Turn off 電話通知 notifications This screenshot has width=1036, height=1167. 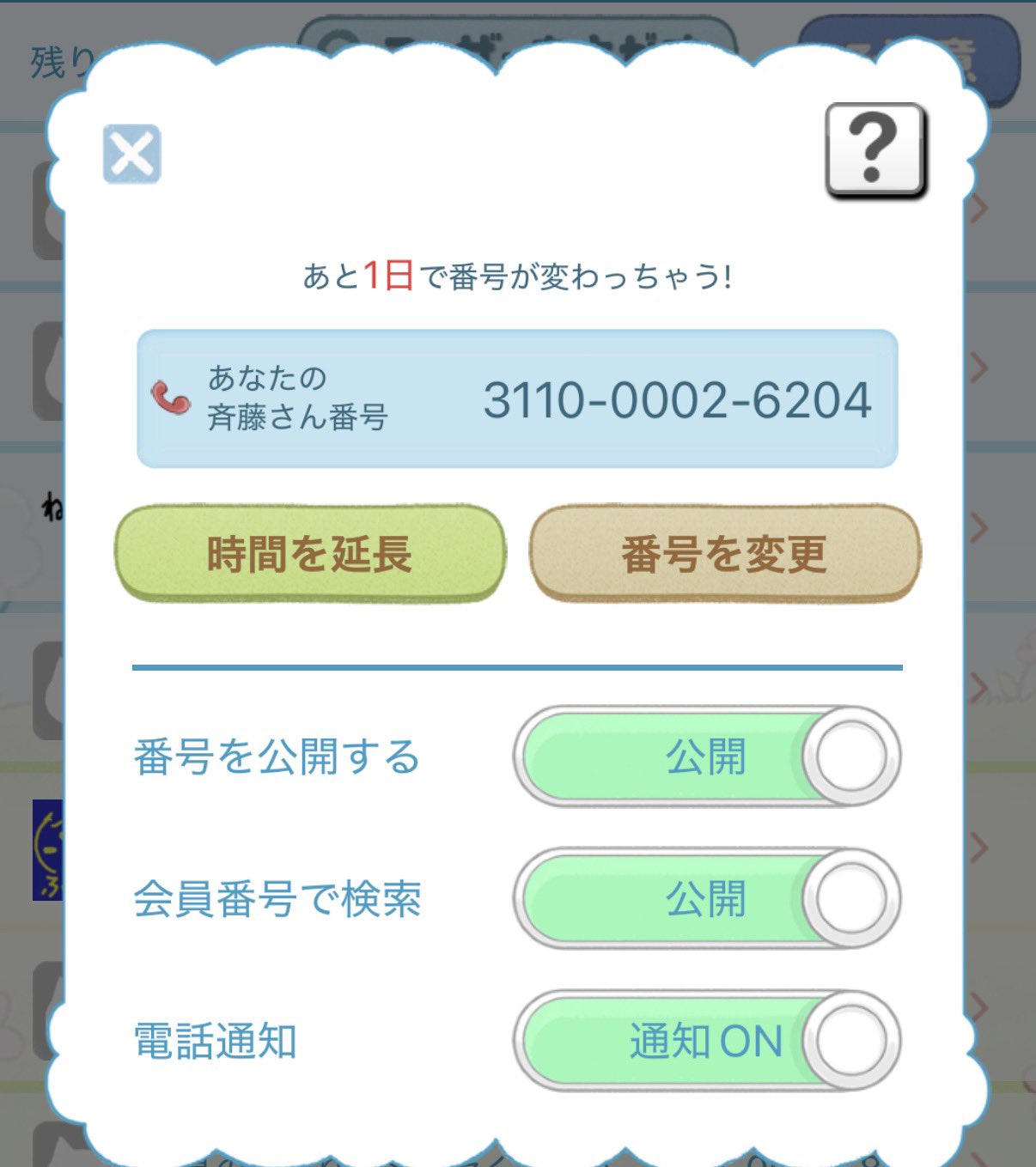[706, 1041]
